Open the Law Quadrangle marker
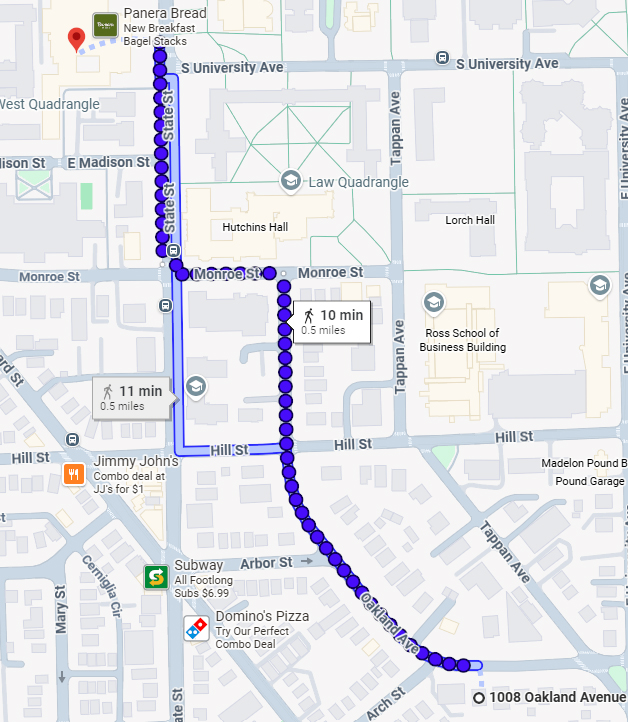This screenshot has height=722, width=628. pyautogui.click(x=290, y=181)
